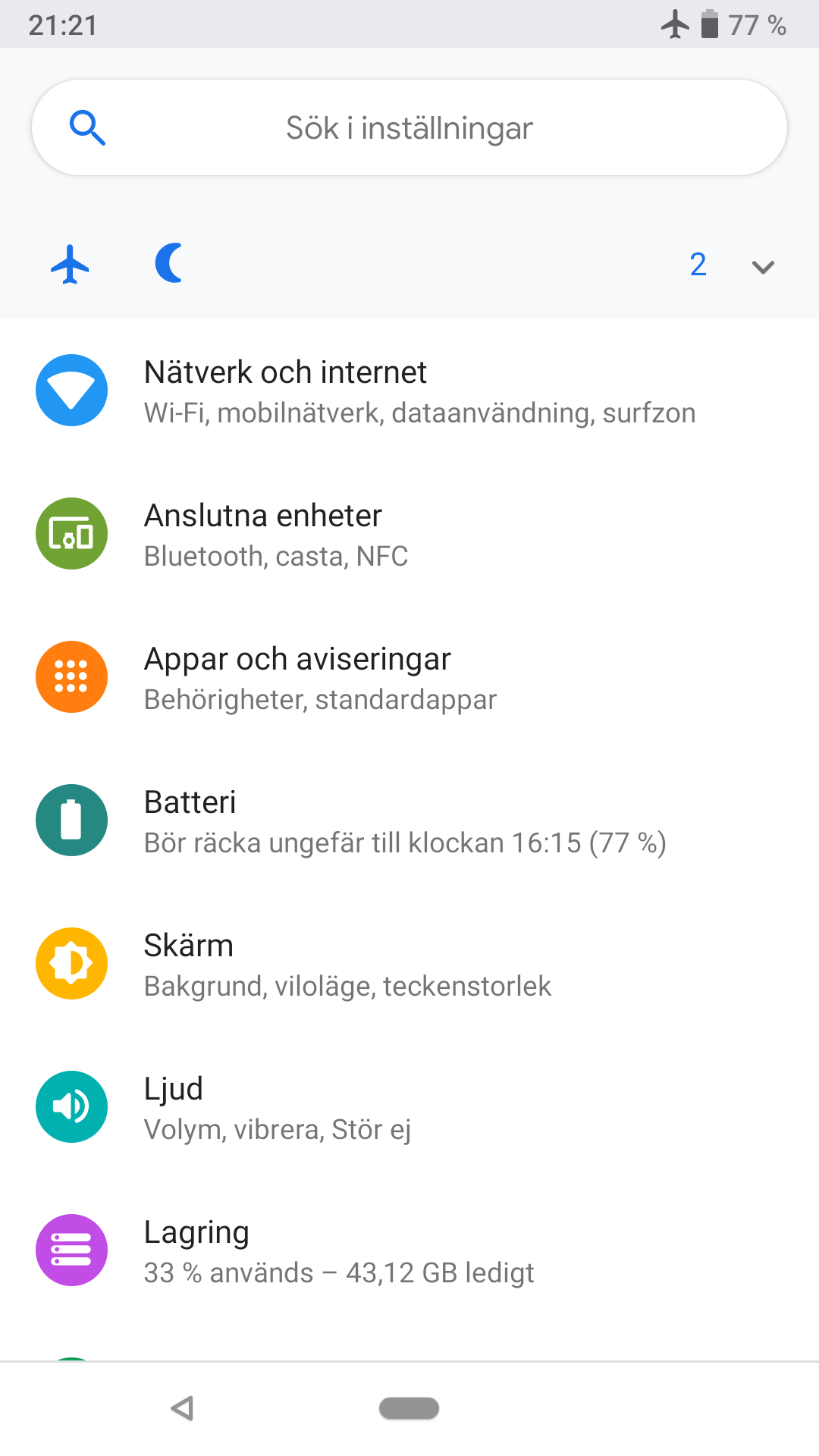Image resolution: width=819 pixels, height=1456 pixels.
Task: Tap the system back button
Action: (x=182, y=1408)
